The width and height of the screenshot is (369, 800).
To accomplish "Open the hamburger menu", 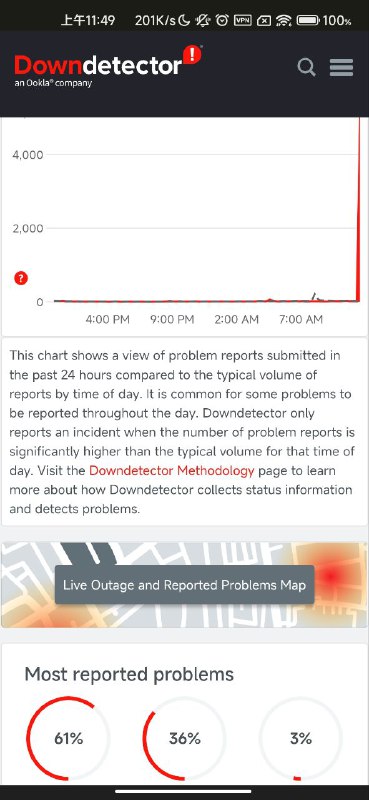I will tap(341, 67).
